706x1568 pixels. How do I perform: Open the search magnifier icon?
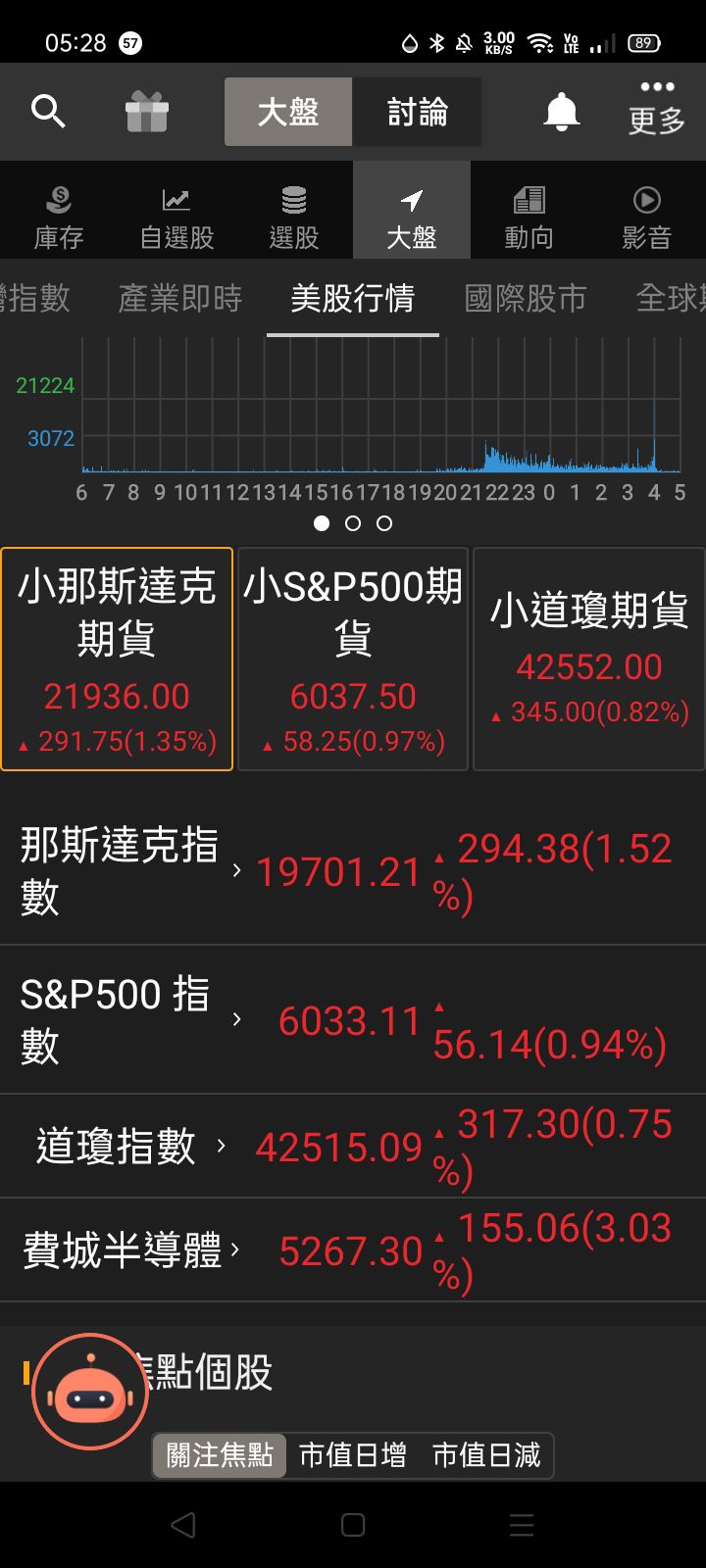pos(47,112)
